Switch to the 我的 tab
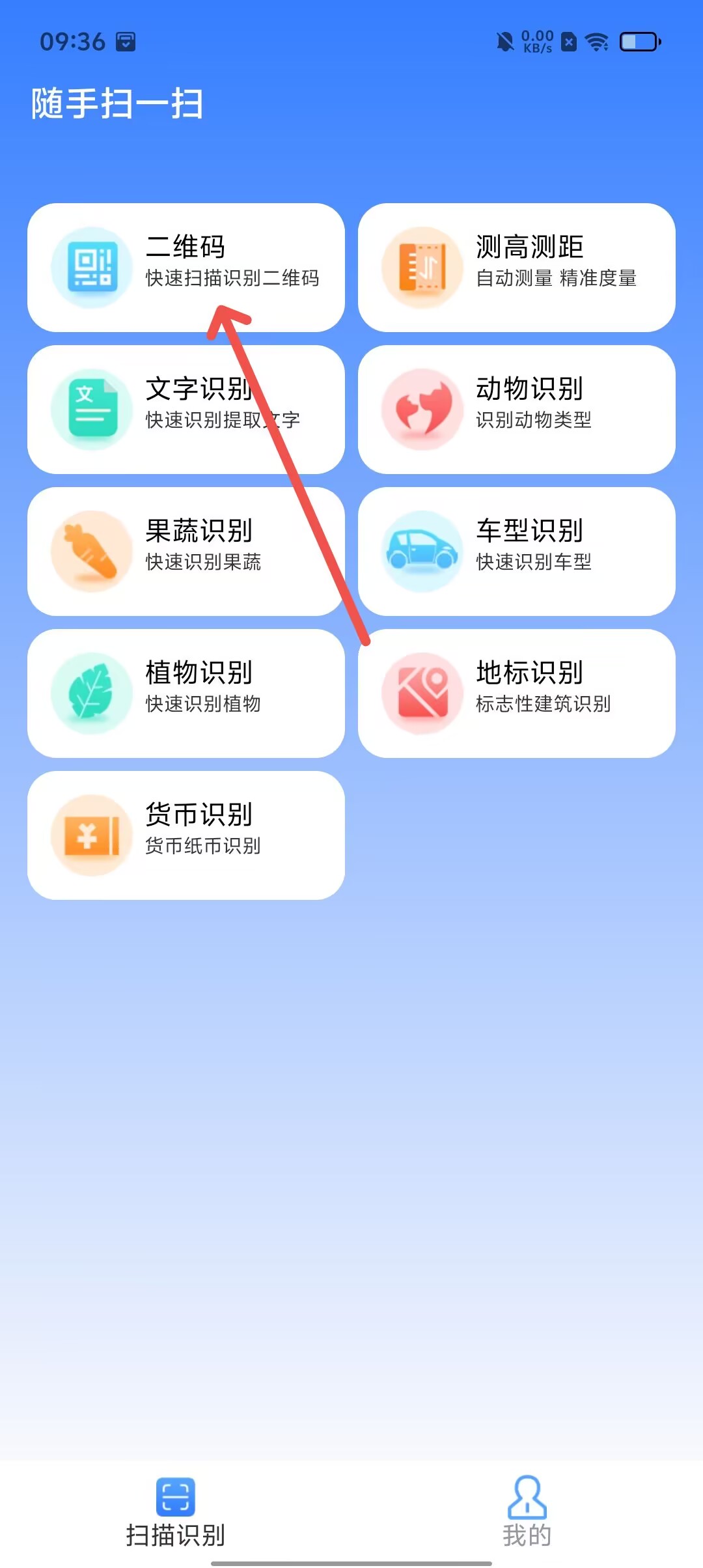The width and height of the screenshot is (703, 1568). pos(527,1512)
